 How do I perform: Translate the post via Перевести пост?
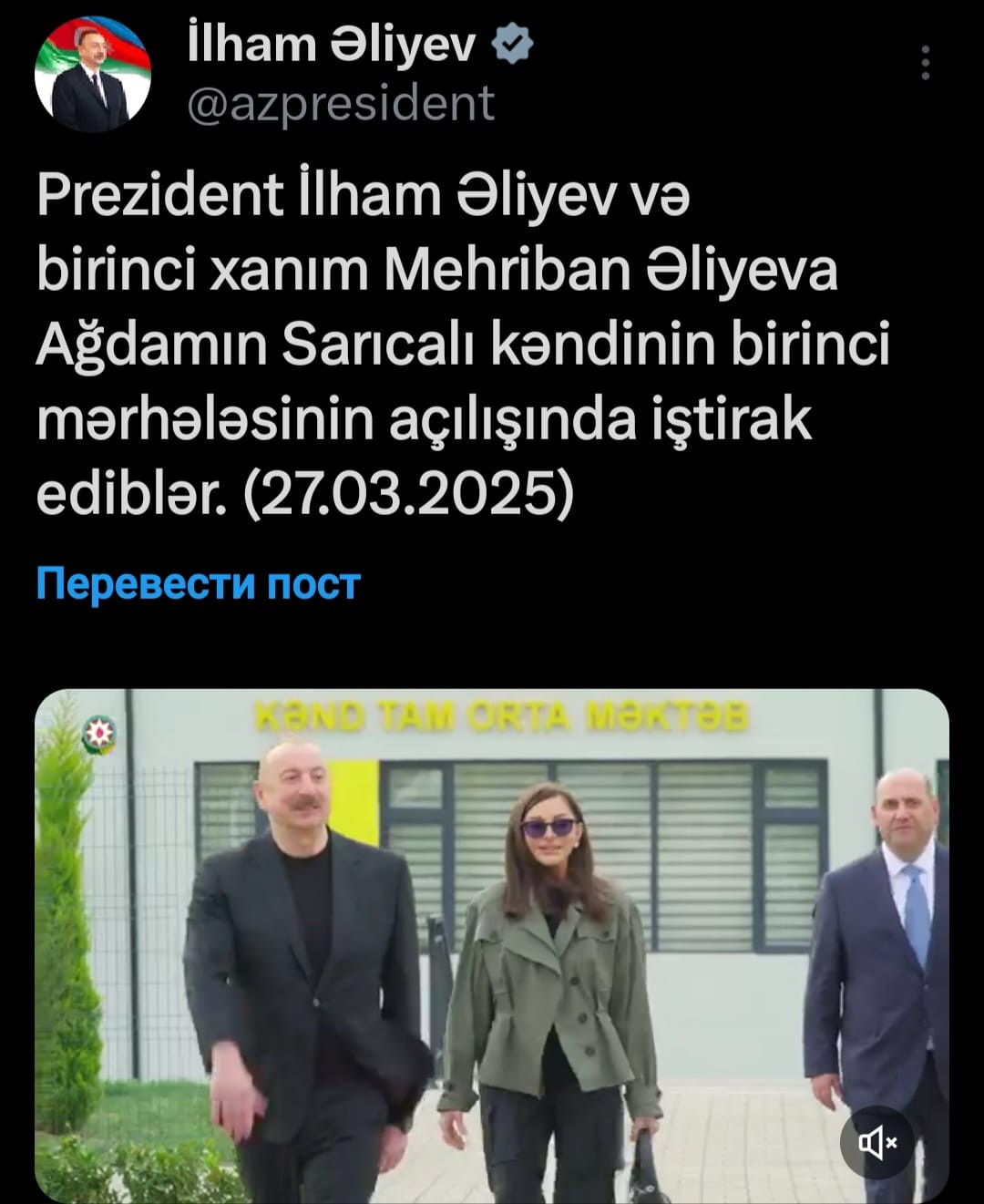tap(199, 583)
